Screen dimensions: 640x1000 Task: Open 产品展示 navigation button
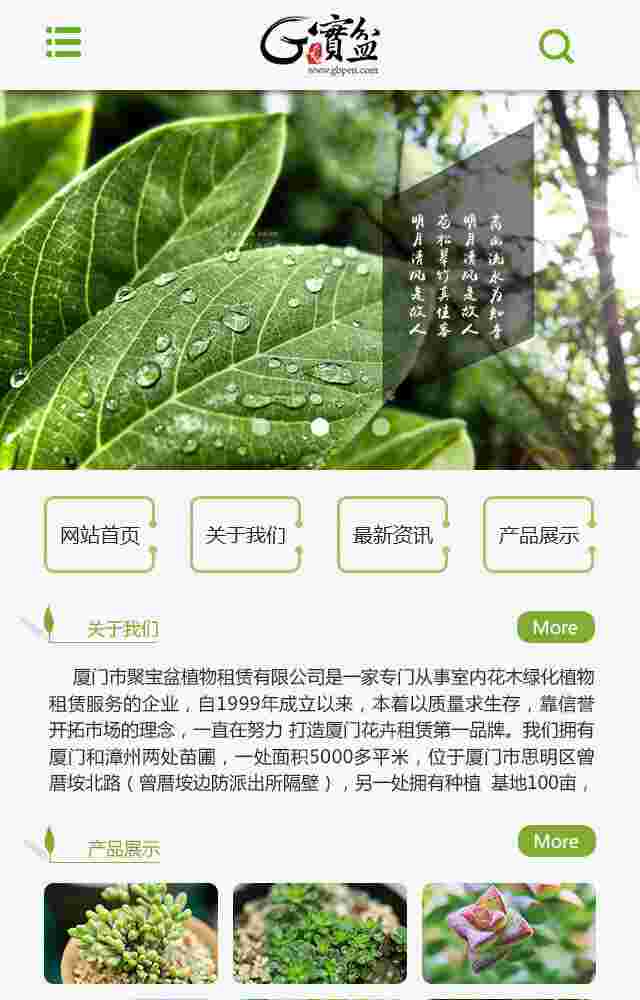click(539, 535)
